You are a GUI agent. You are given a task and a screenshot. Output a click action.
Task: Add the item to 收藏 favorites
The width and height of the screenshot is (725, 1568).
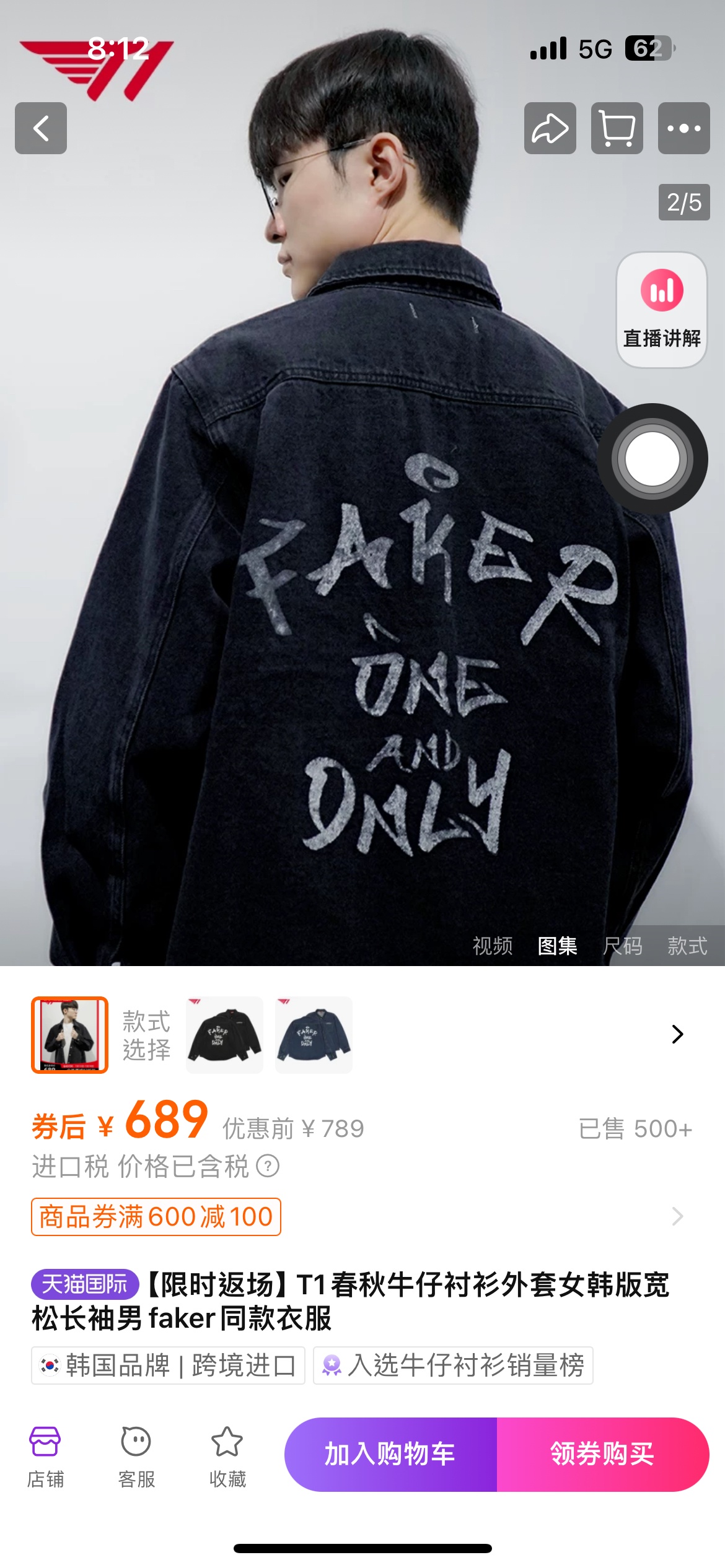coord(227,1456)
